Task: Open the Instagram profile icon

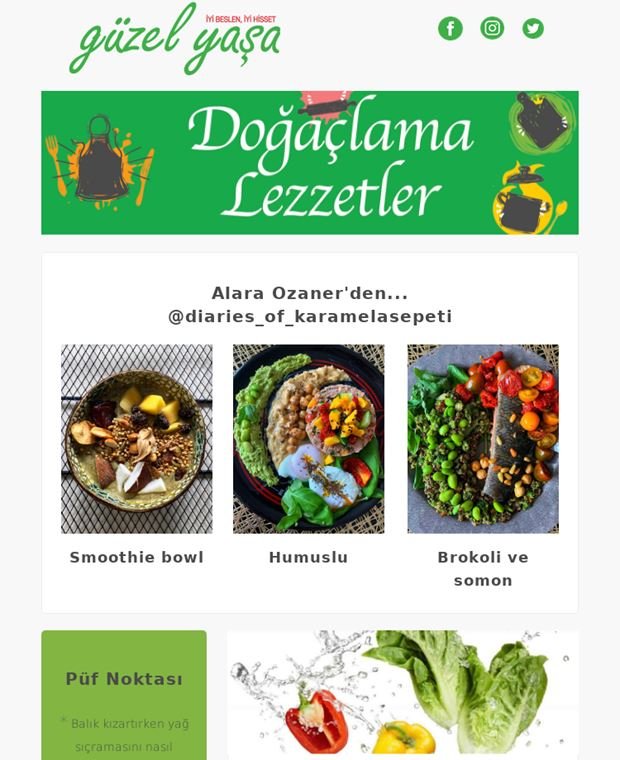Action: [x=492, y=28]
